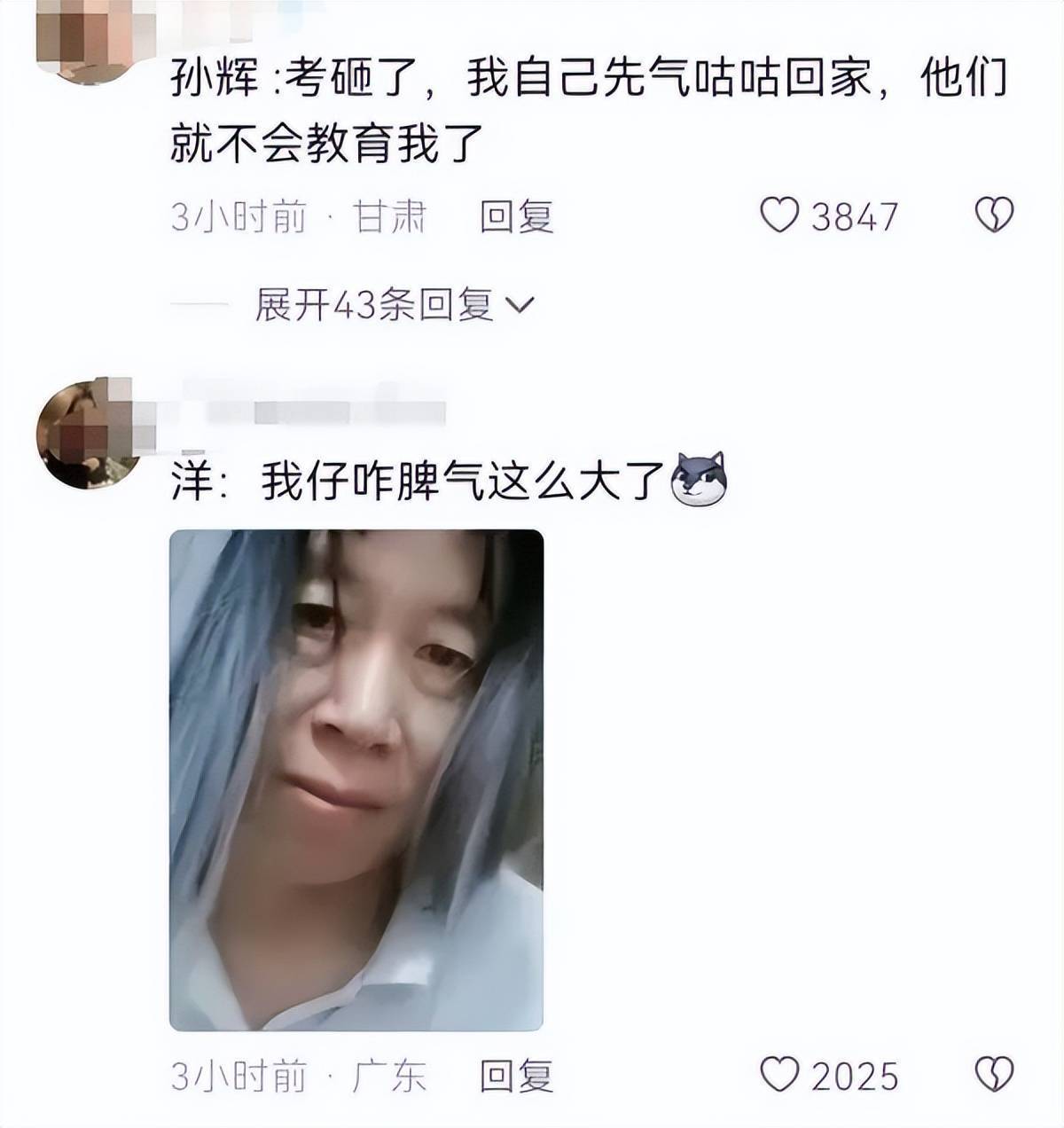Open the avatar of the 洋 commenter
Viewport: 1064px width, 1128px height.
tap(86, 434)
